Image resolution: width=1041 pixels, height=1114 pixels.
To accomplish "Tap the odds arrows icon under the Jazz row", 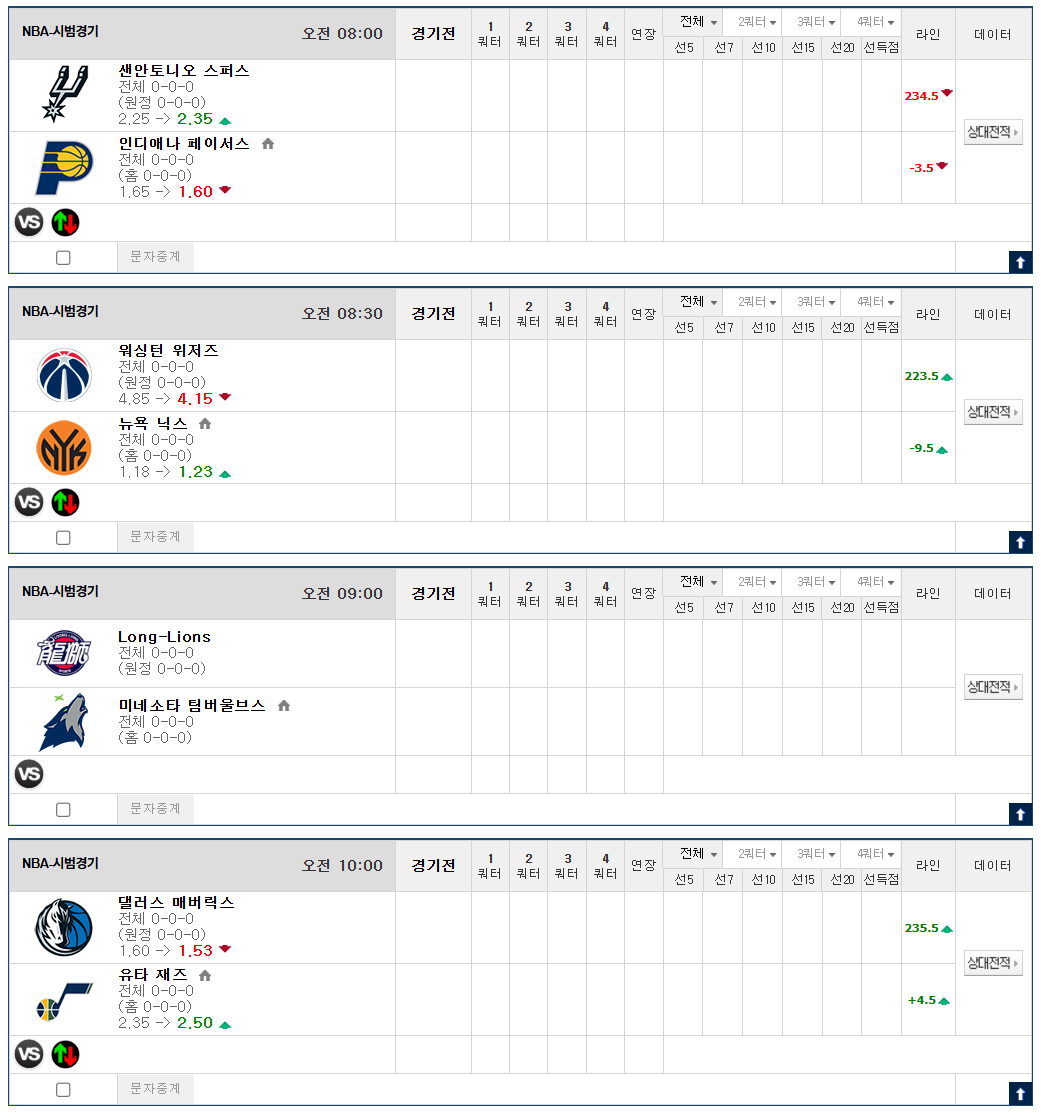I will [65, 1054].
